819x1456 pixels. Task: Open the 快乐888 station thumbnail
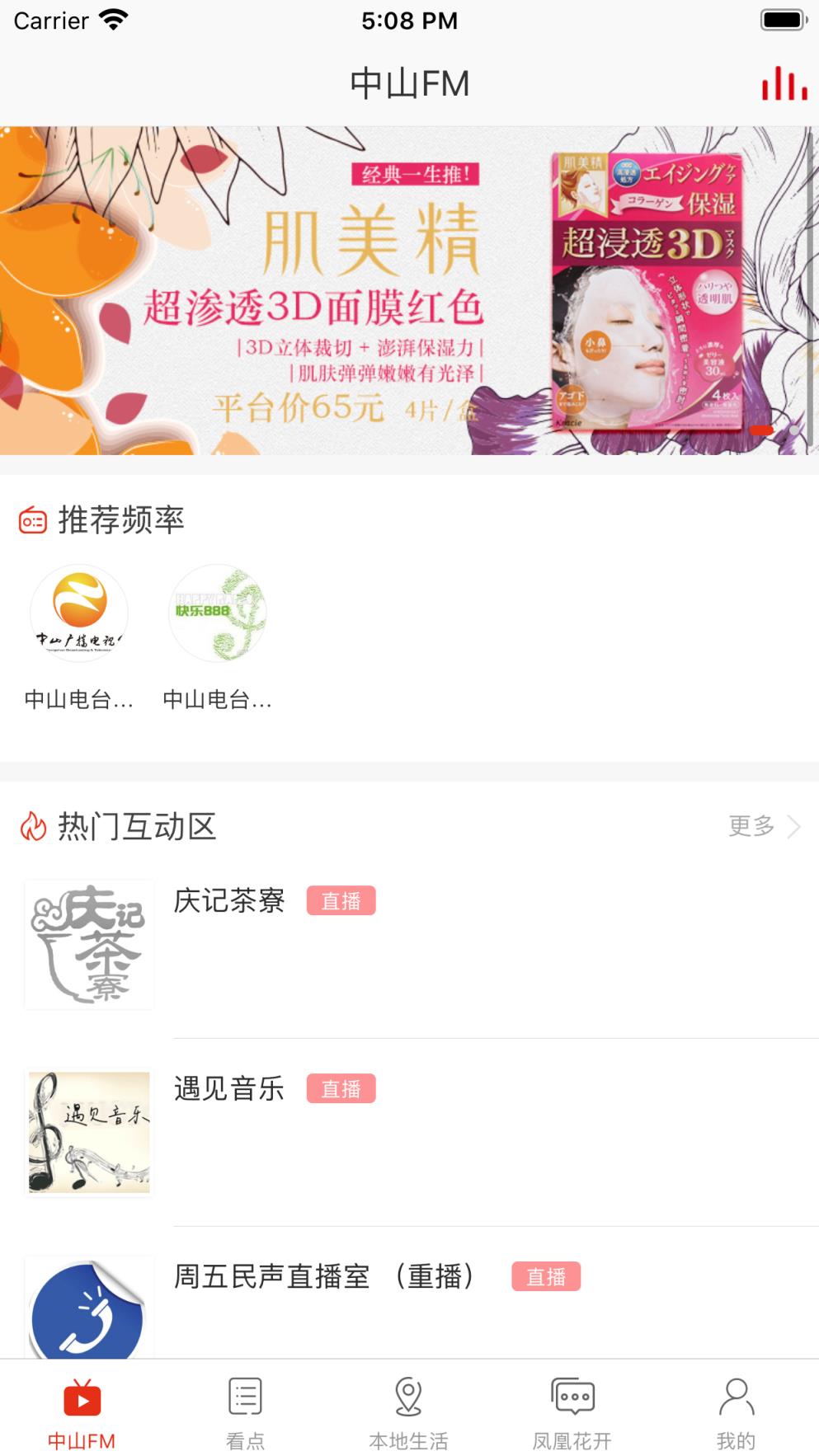tap(217, 613)
